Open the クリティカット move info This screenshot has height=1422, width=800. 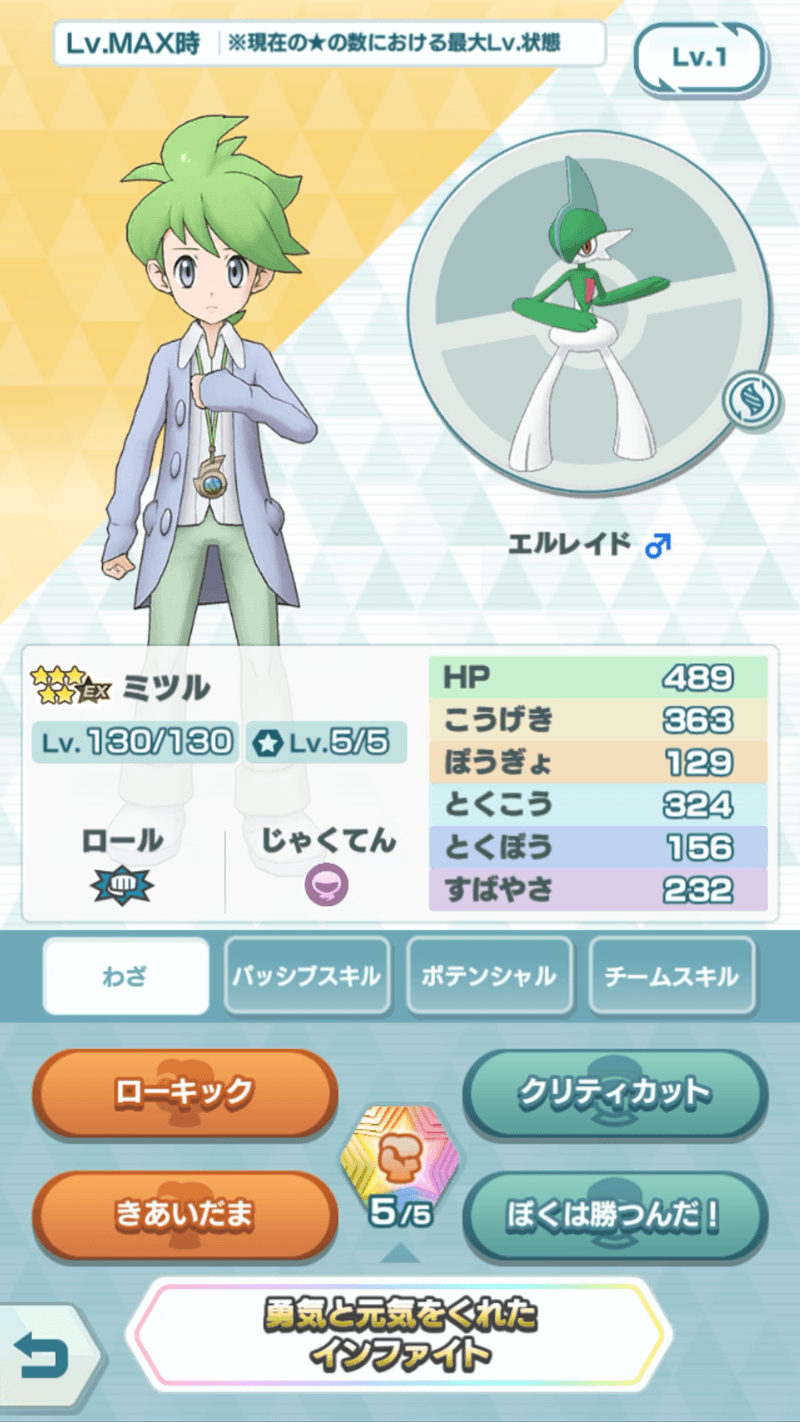point(614,1093)
